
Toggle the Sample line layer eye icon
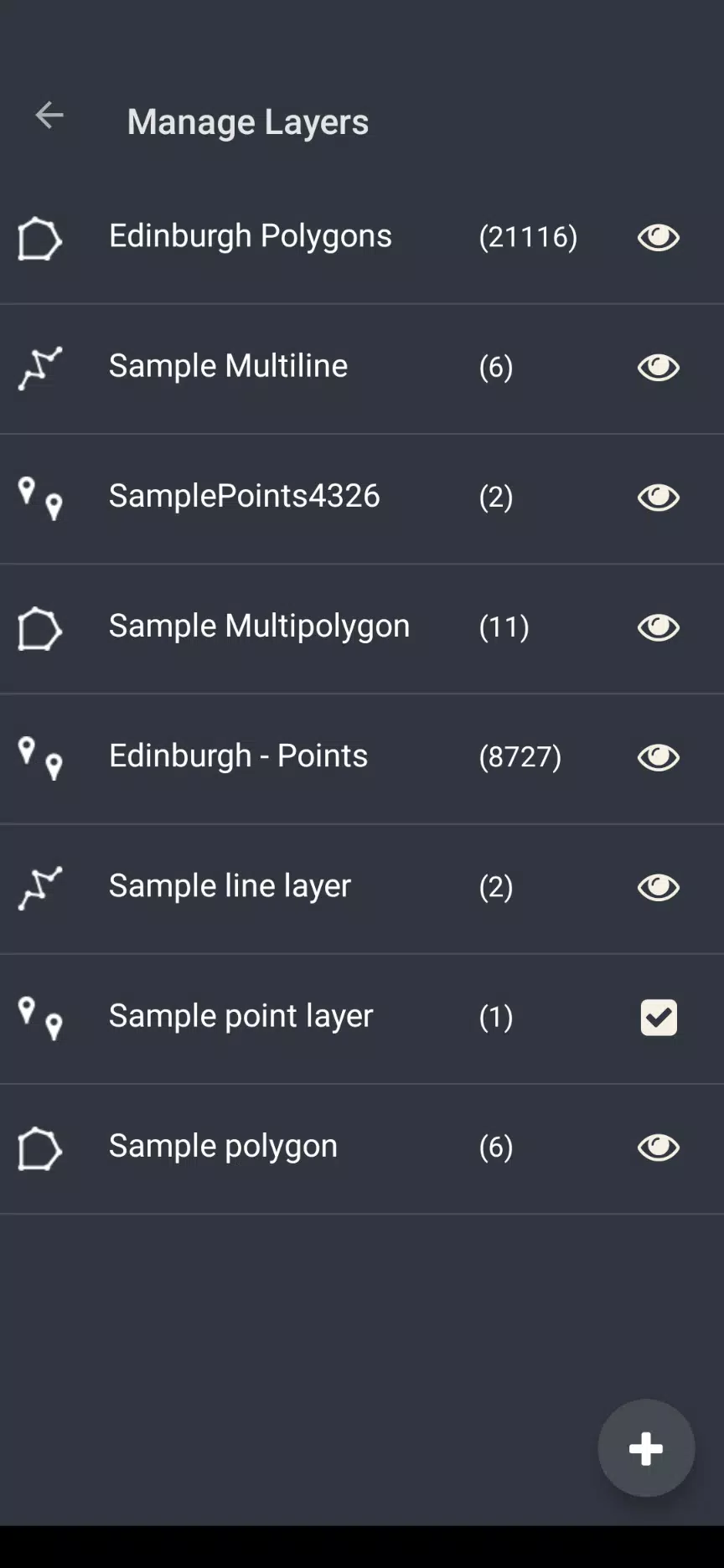(x=658, y=887)
